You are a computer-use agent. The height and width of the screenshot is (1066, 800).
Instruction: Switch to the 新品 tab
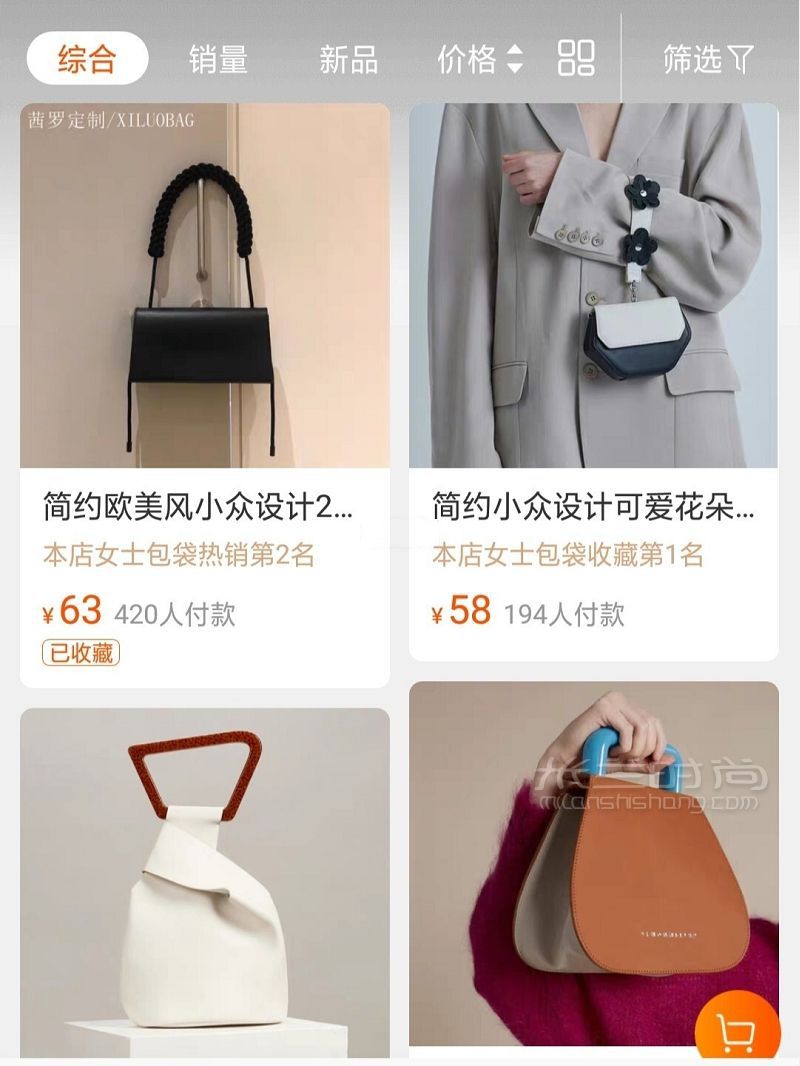coord(348,60)
